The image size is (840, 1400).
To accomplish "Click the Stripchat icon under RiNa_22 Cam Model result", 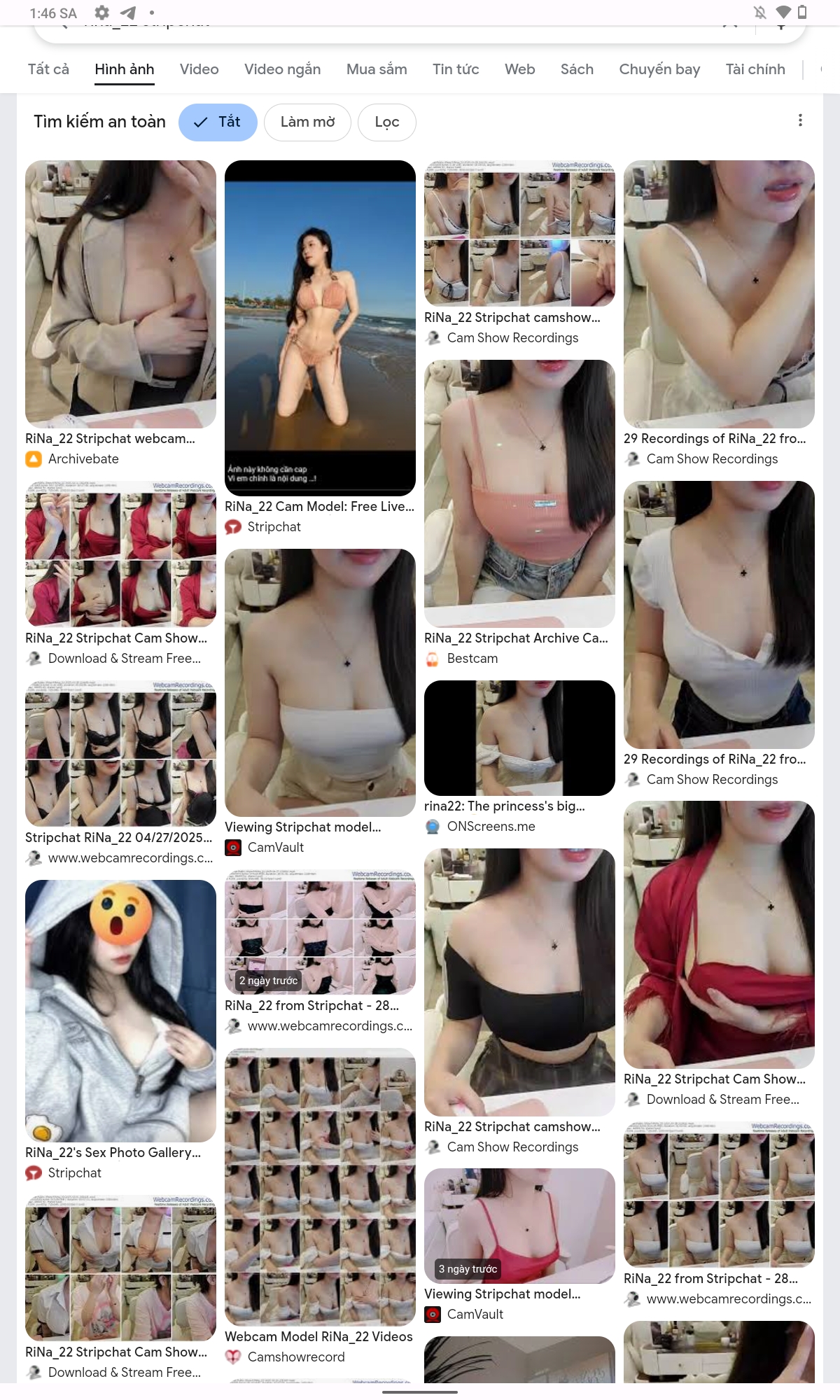I will coord(233,526).
